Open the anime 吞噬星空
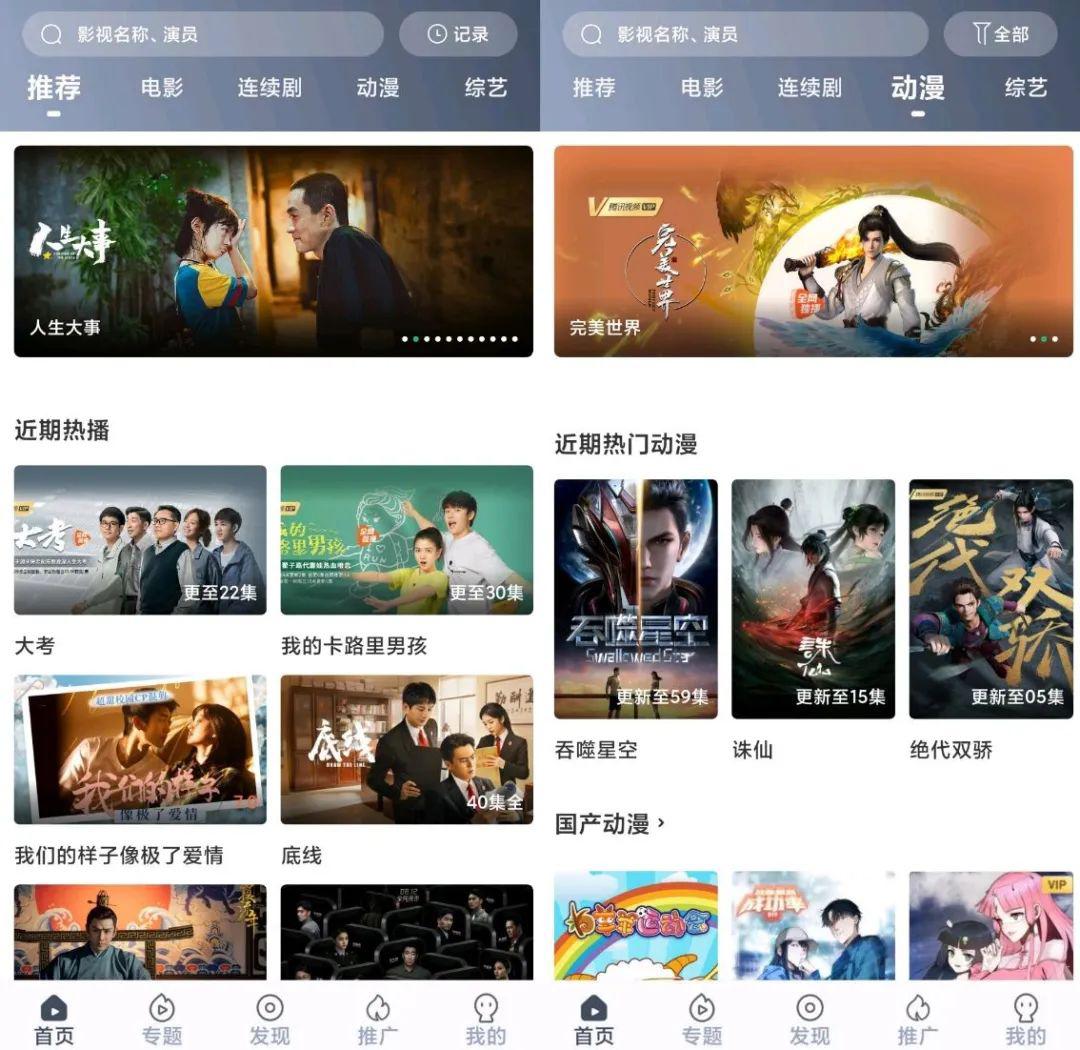1080x1050 pixels. click(635, 598)
